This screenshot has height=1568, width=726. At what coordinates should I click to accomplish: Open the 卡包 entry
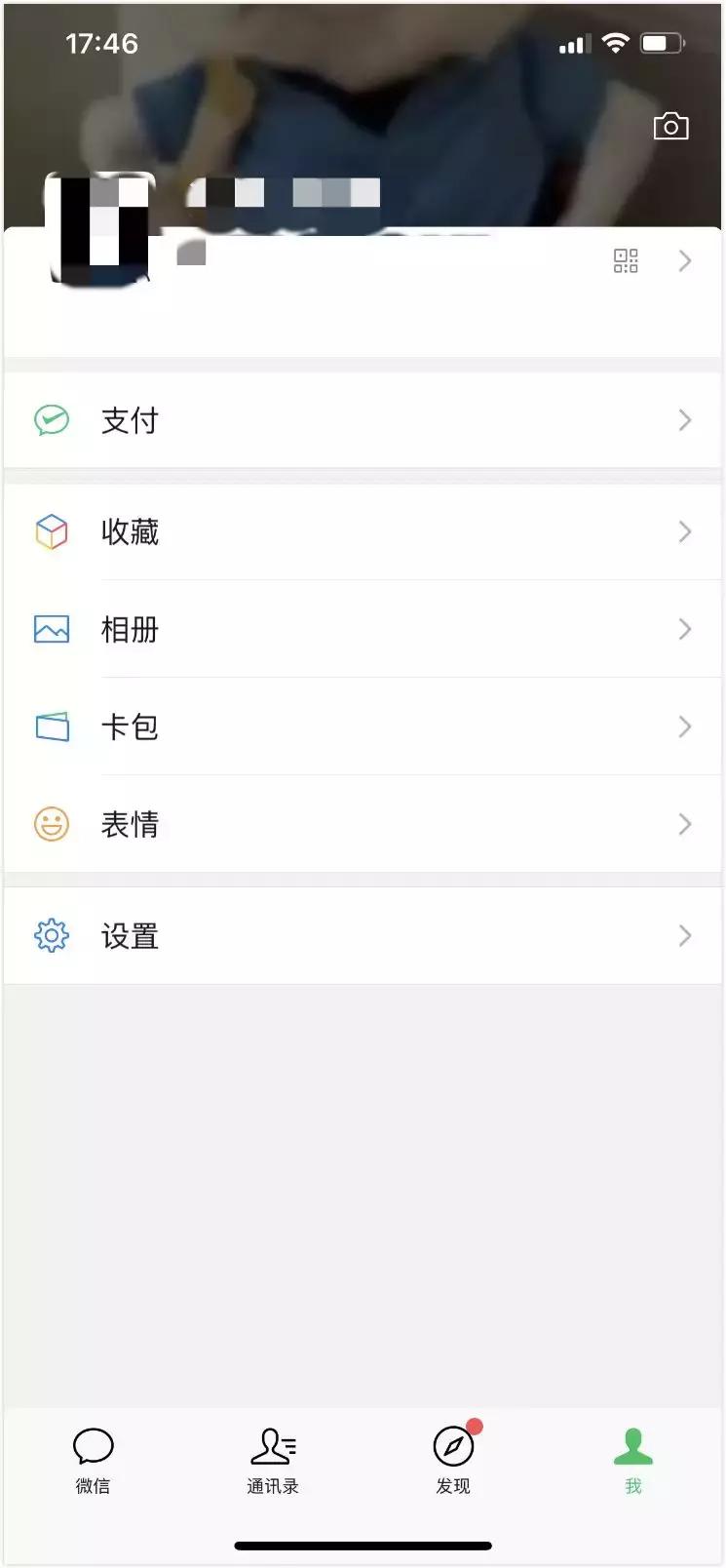[363, 726]
